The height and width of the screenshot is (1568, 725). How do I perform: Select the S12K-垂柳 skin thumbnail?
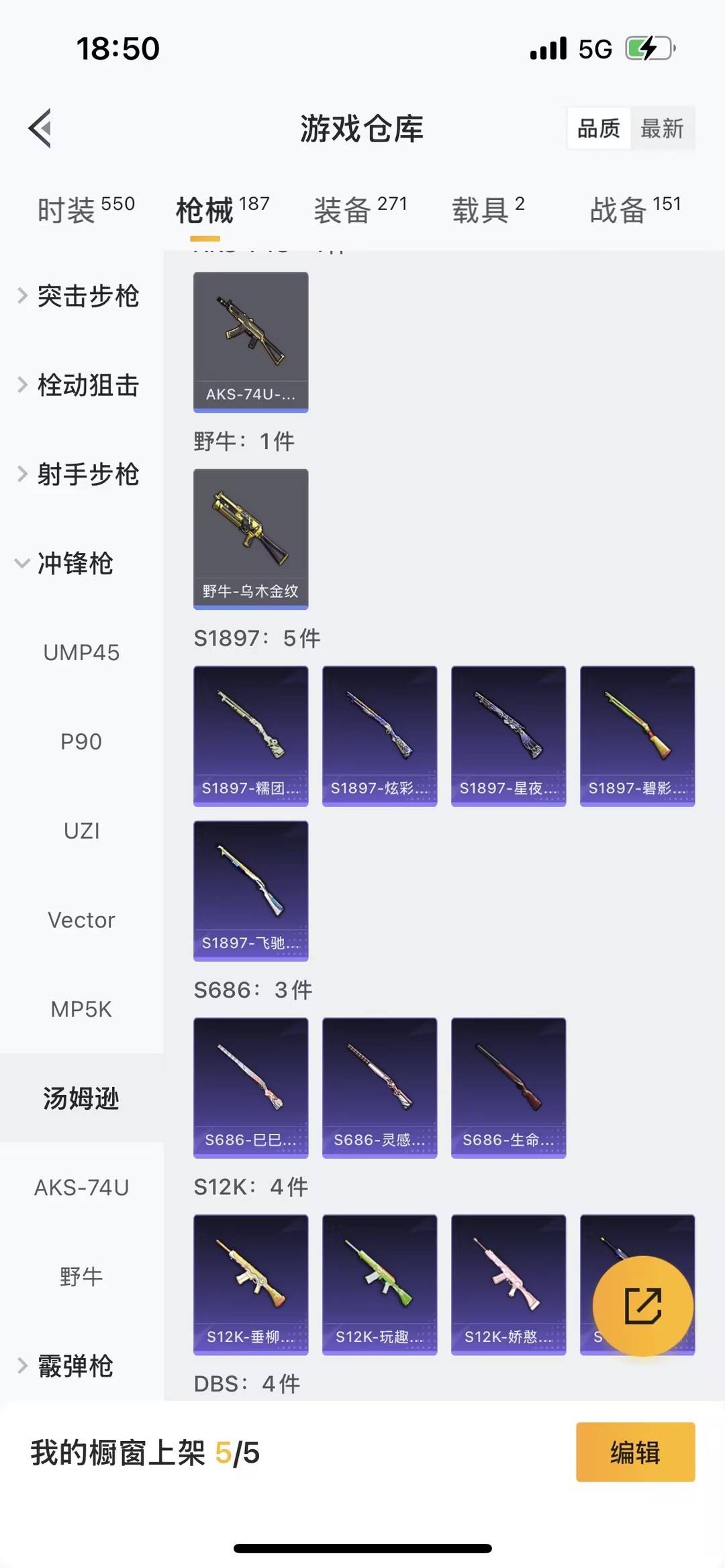pos(250,1286)
